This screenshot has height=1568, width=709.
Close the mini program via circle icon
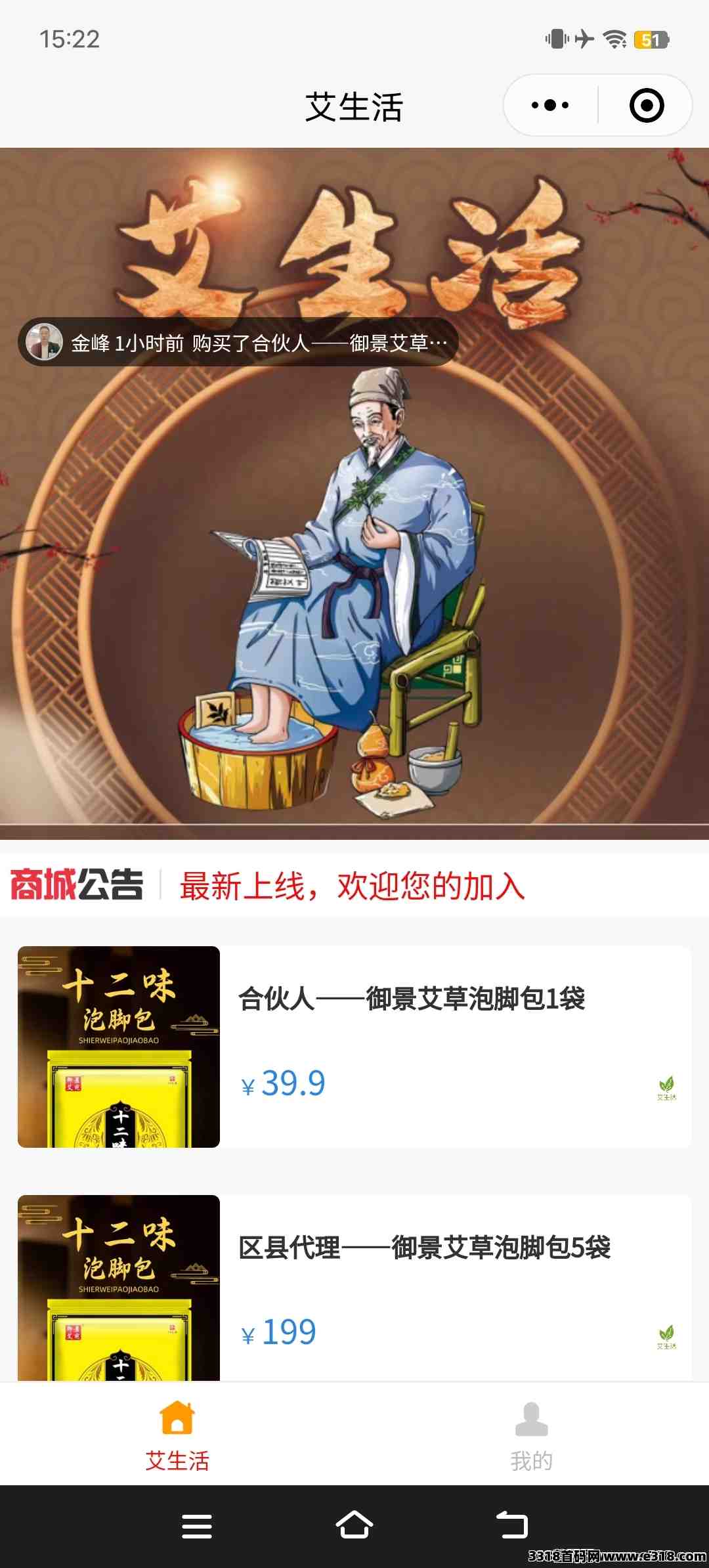[647, 105]
